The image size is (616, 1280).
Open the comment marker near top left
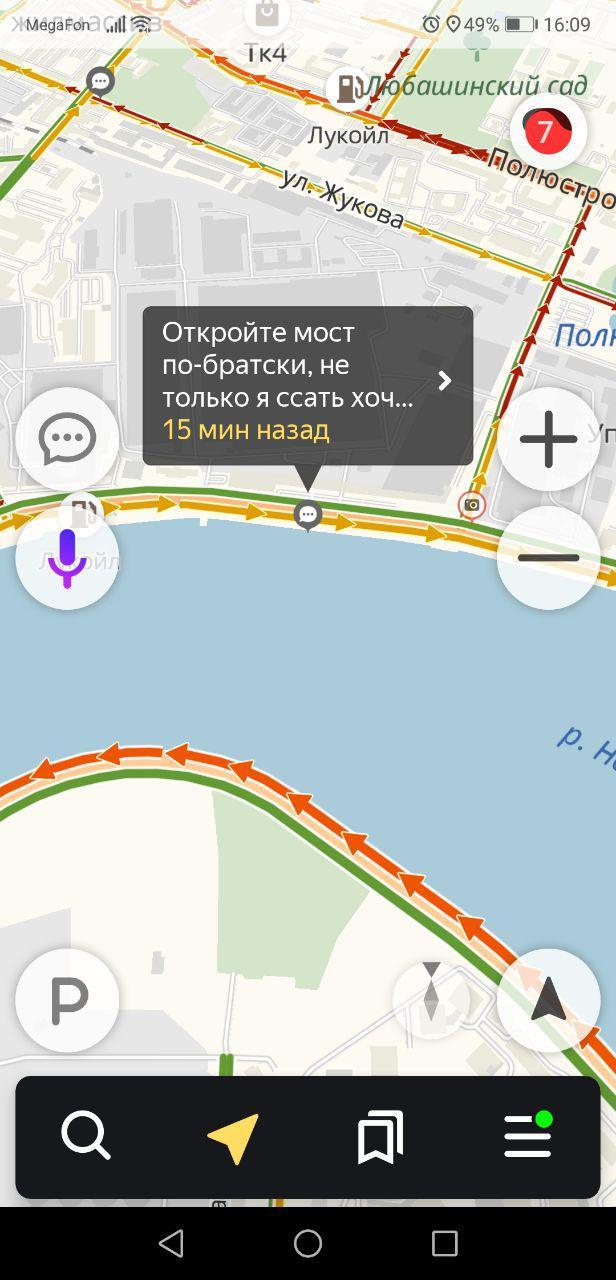pyautogui.click(x=100, y=81)
